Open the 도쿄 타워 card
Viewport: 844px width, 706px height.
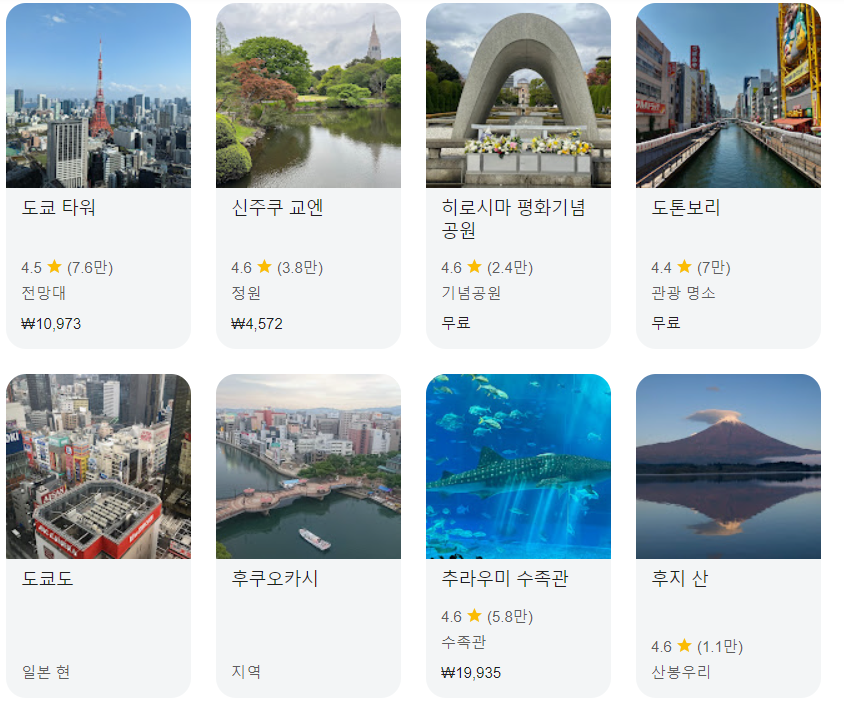[98, 176]
